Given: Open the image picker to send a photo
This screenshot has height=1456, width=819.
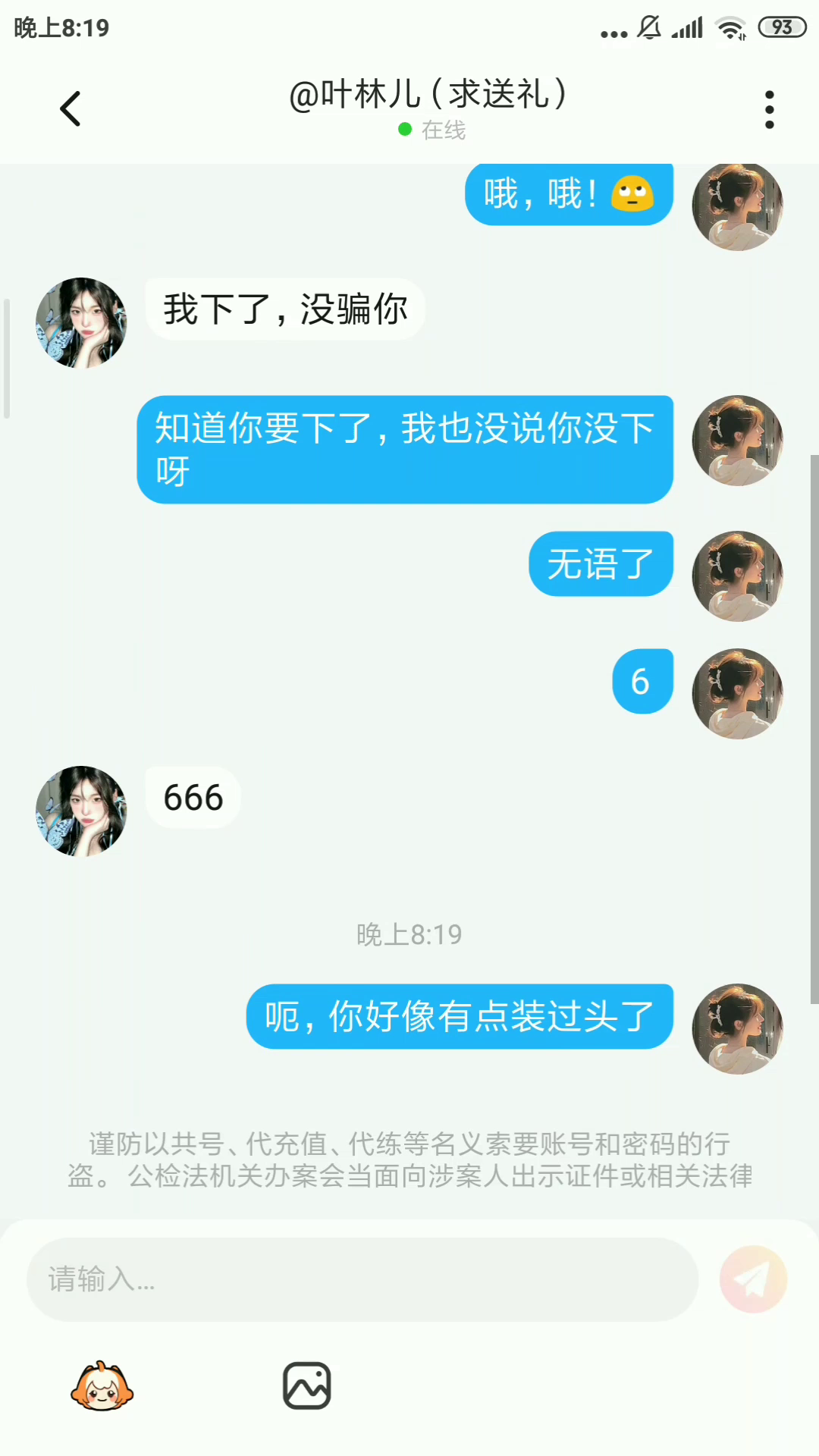Looking at the screenshot, I should (x=307, y=1386).
